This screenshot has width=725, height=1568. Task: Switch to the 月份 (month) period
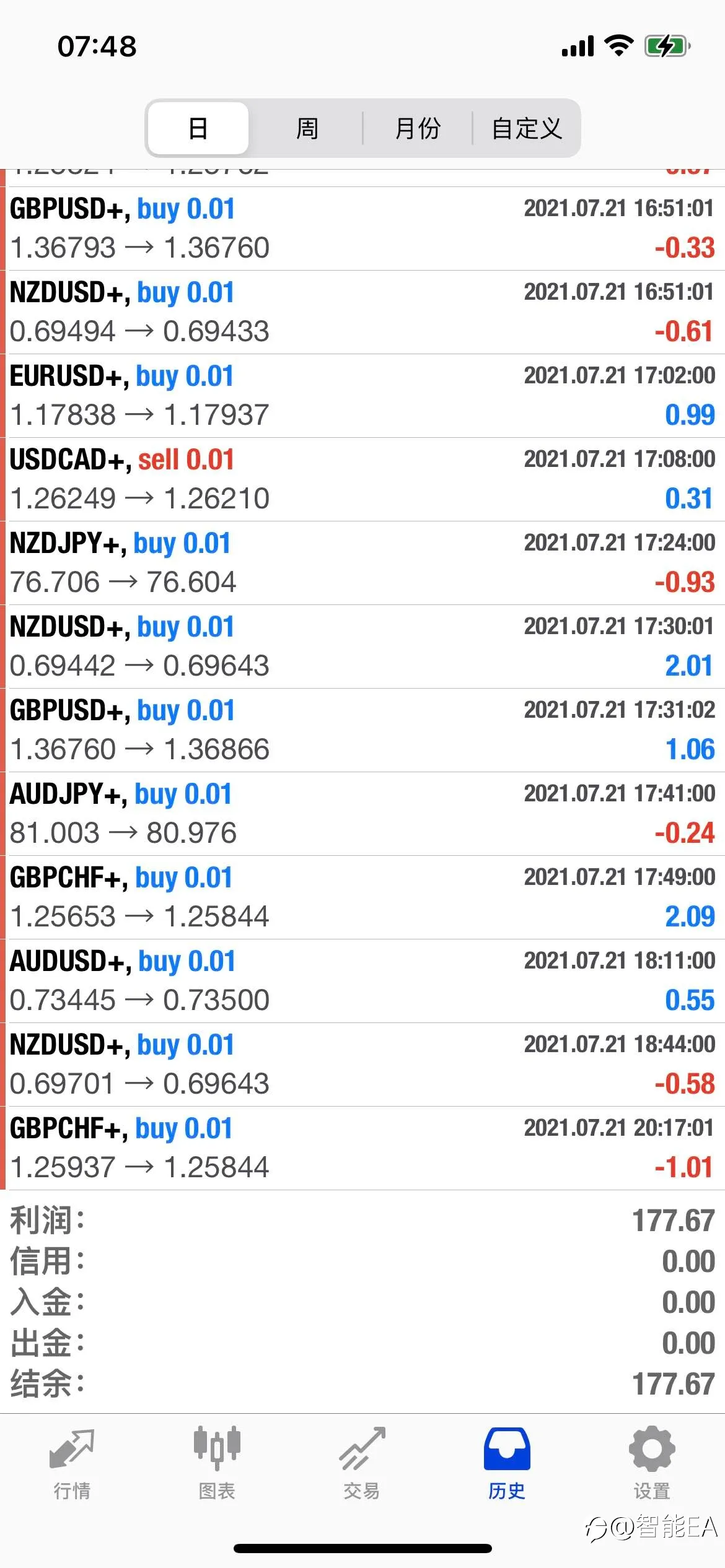pos(417,128)
